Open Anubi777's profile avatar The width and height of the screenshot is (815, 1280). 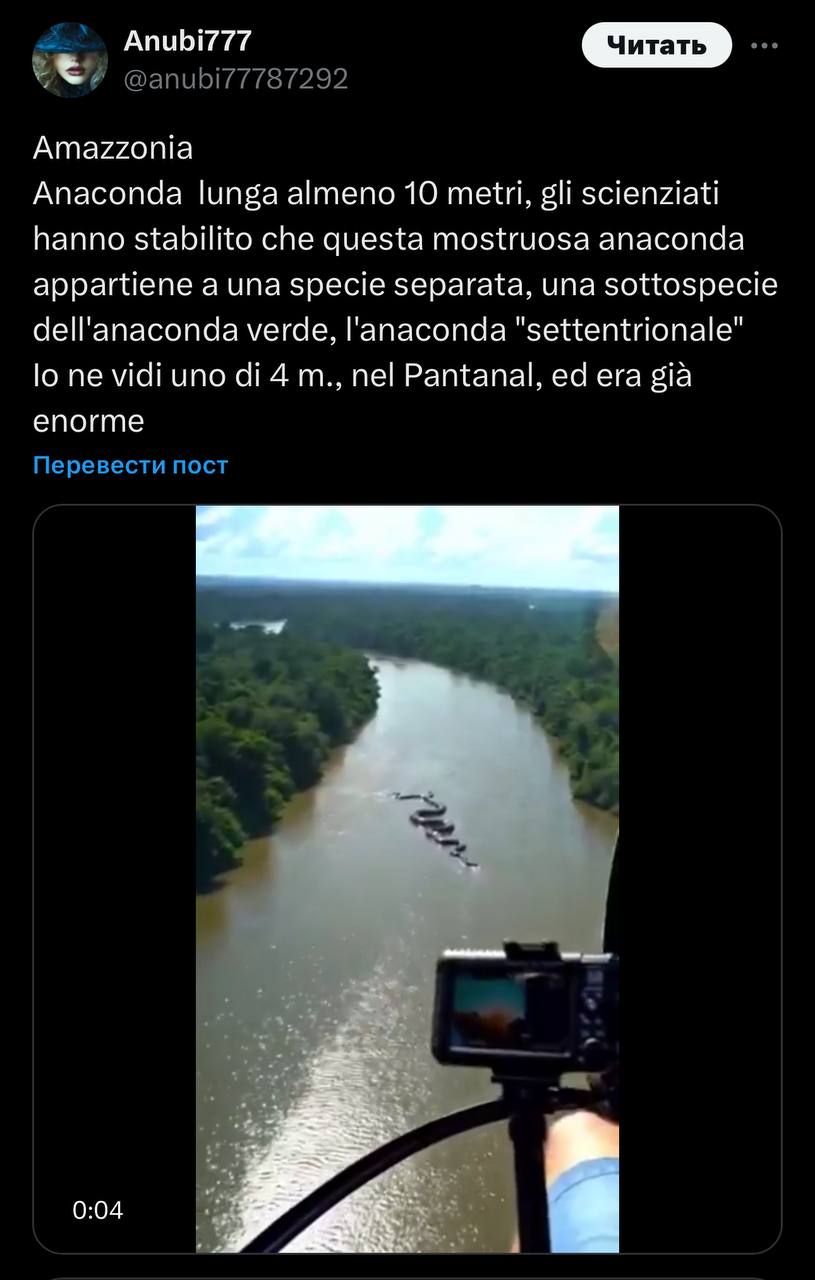click(70, 60)
